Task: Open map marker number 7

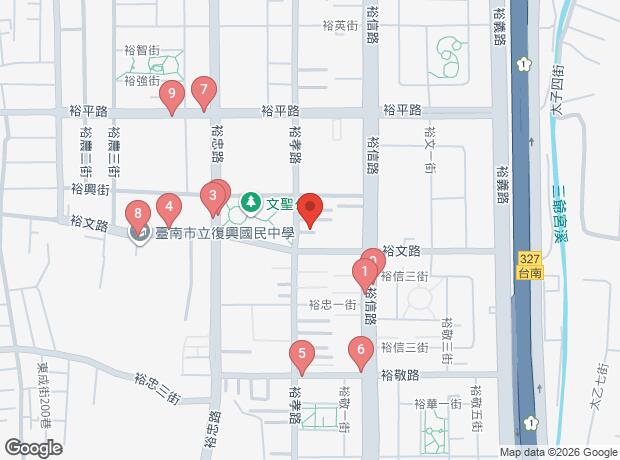Action: pyautogui.click(x=204, y=91)
